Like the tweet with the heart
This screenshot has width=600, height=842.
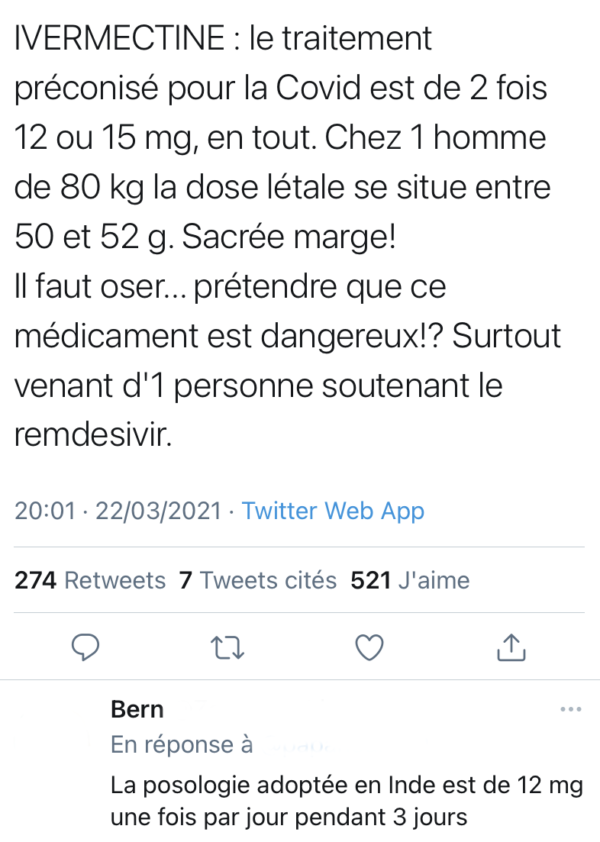pos(370,647)
